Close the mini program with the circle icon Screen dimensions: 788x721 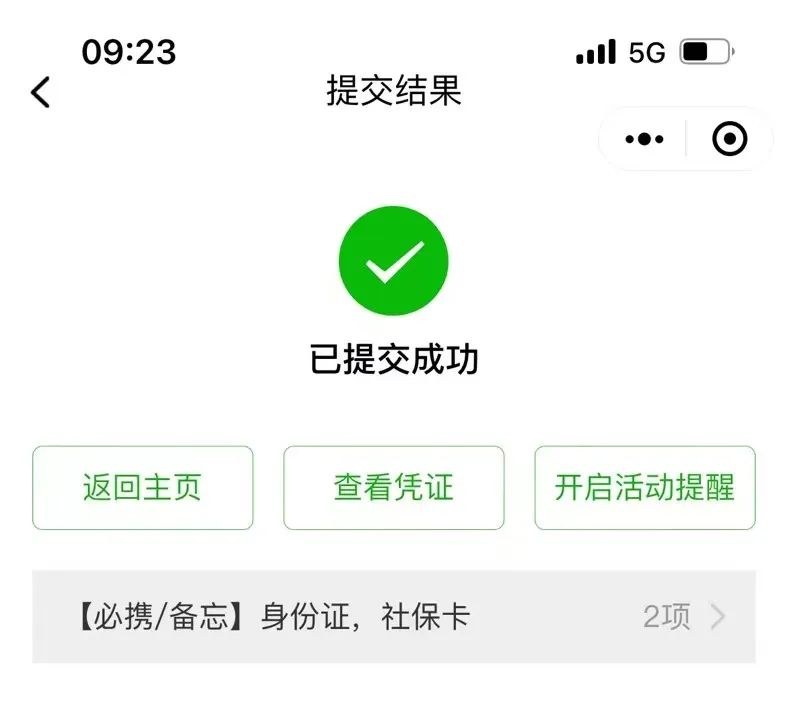point(729,139)
